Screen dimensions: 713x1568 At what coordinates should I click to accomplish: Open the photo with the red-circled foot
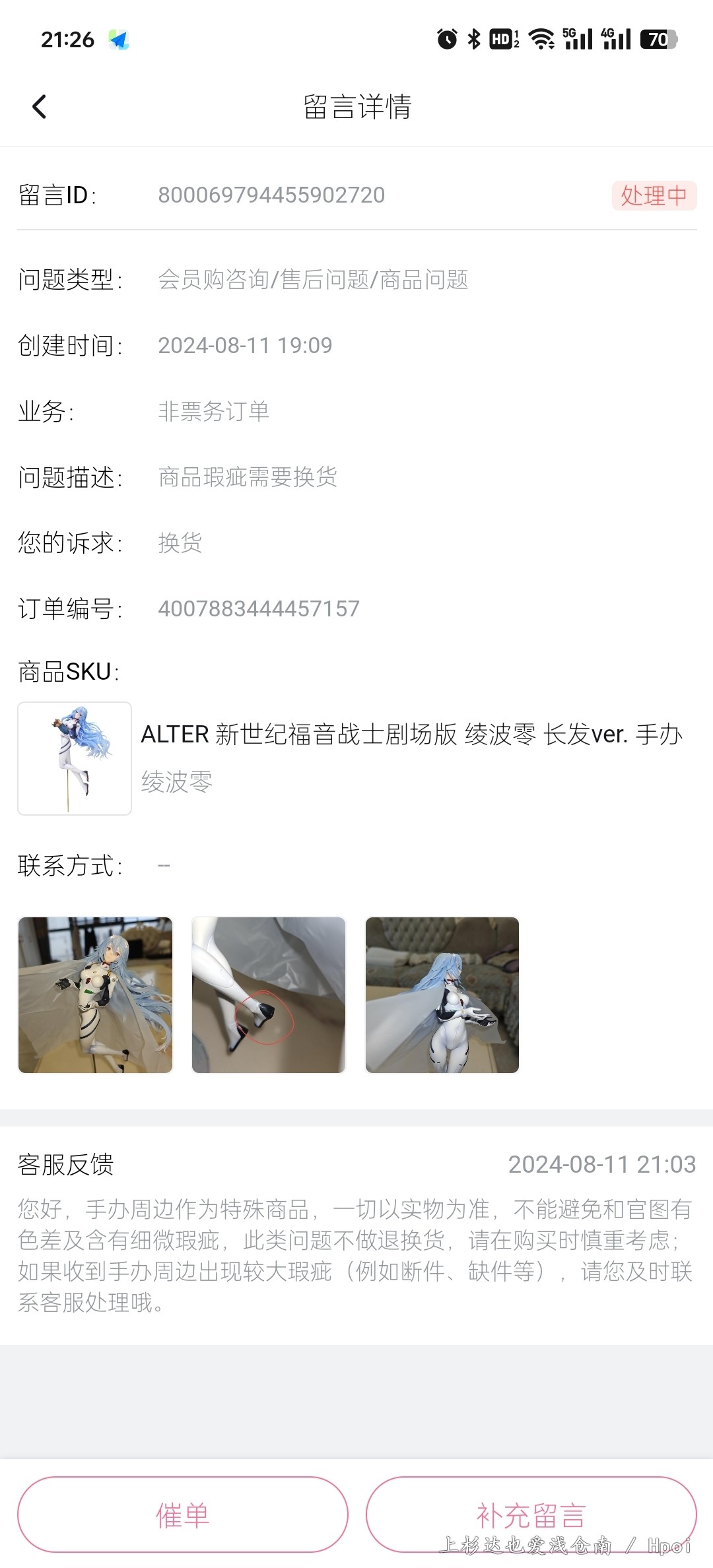pos(269,995)
